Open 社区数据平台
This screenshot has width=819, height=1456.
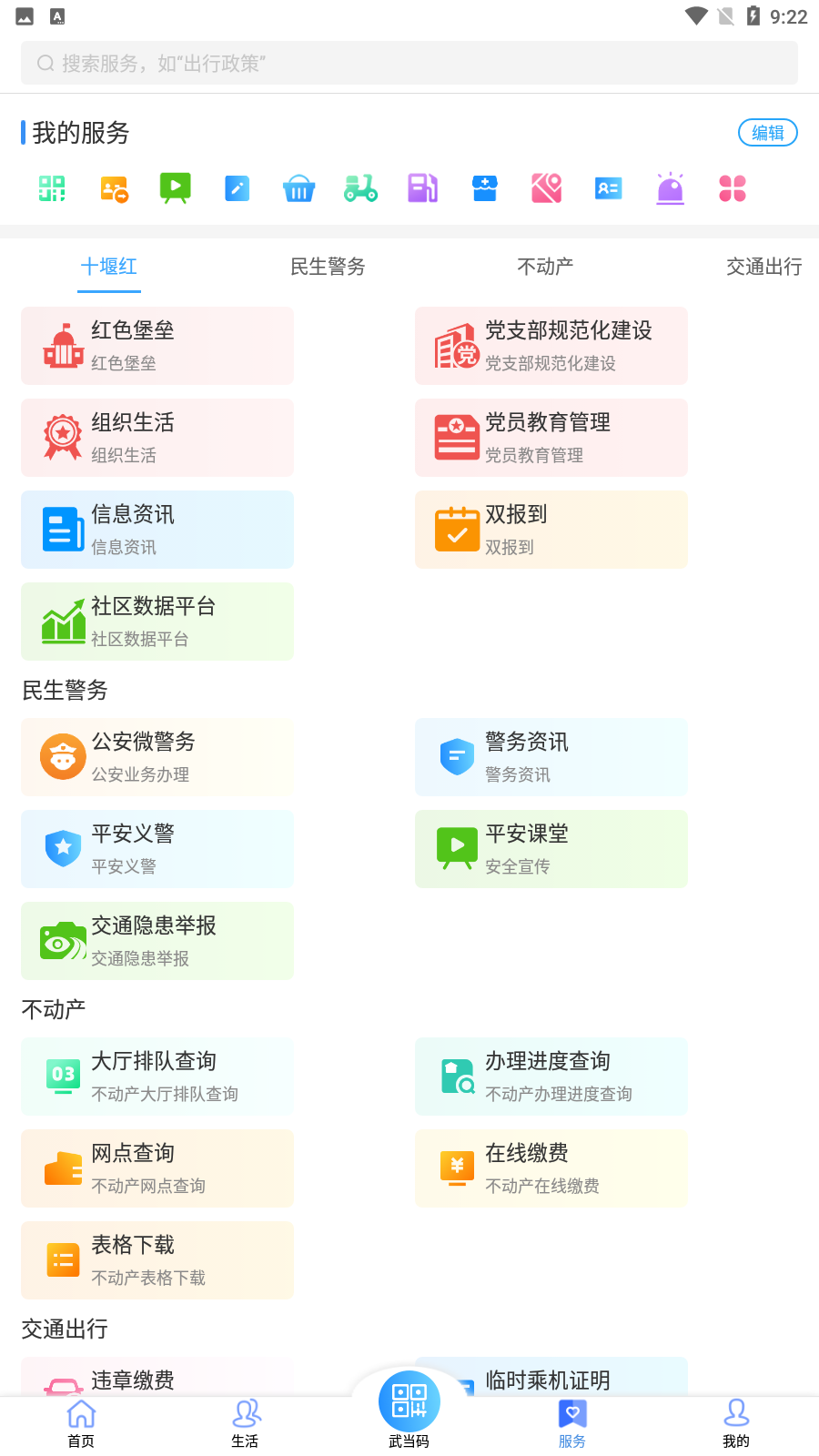pyautogui.click(x=157, y=622)
